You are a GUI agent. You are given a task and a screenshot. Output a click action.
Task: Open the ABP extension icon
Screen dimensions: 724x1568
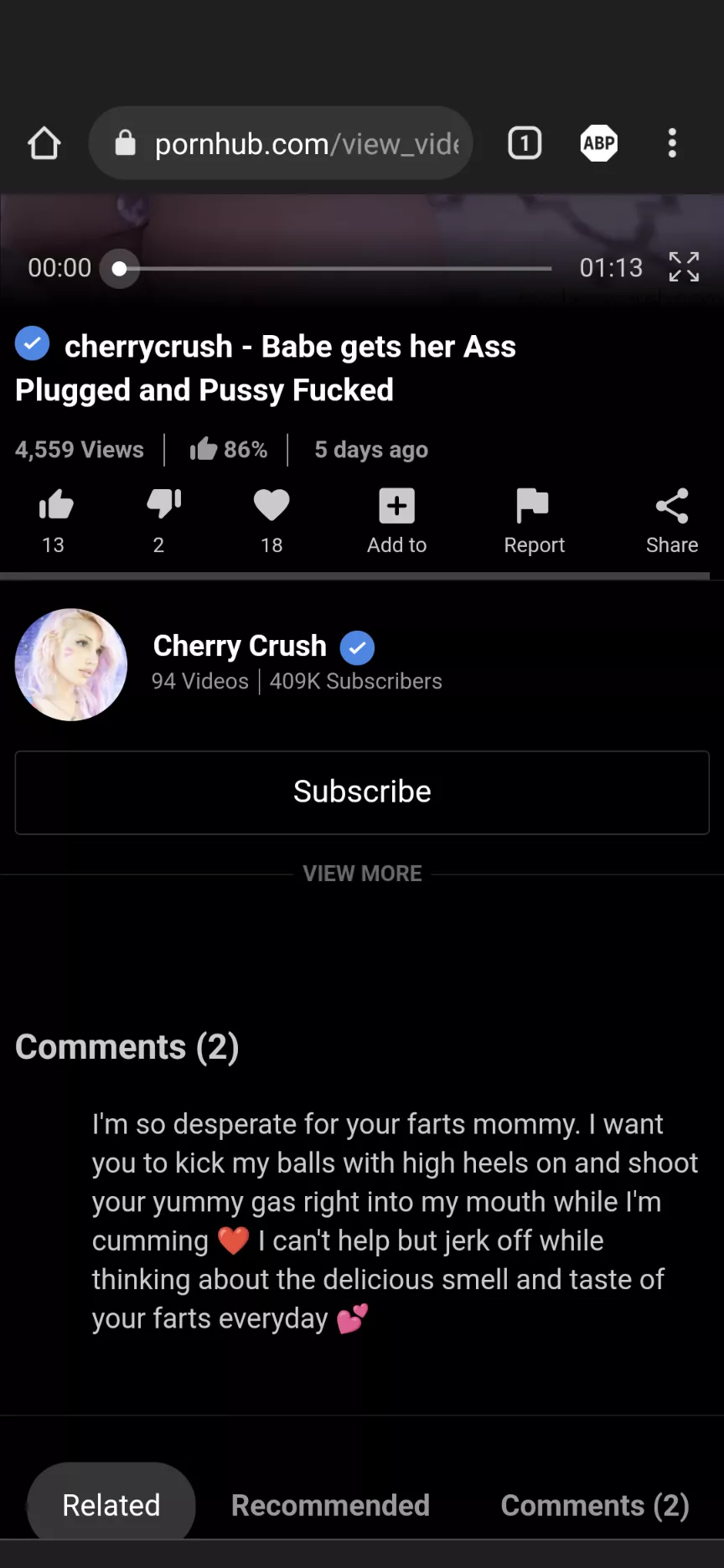(598, 143)
